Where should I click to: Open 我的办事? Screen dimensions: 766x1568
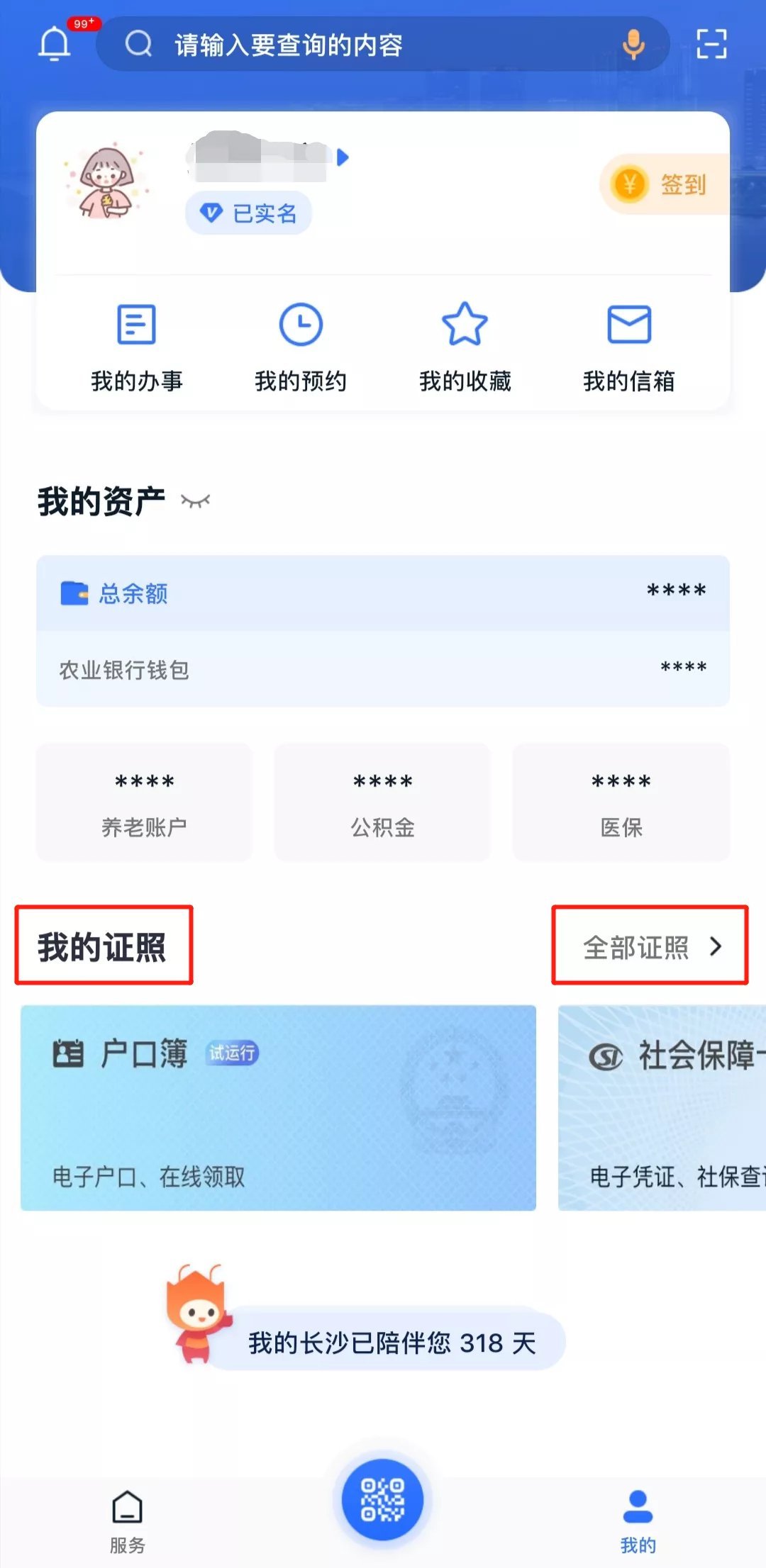136,347
